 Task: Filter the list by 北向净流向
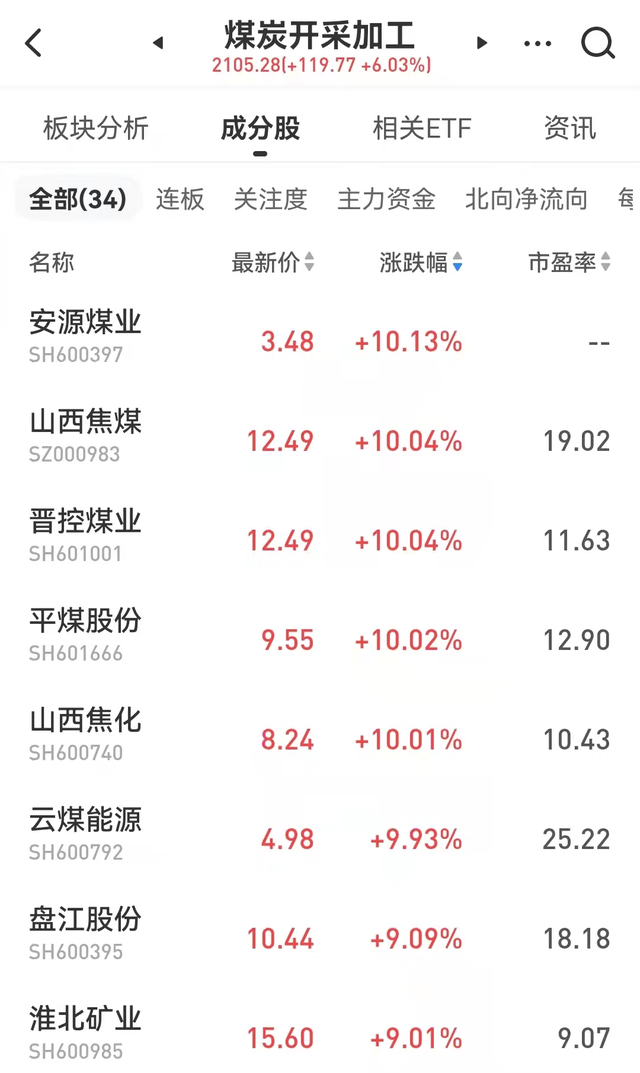click(526, 199)
